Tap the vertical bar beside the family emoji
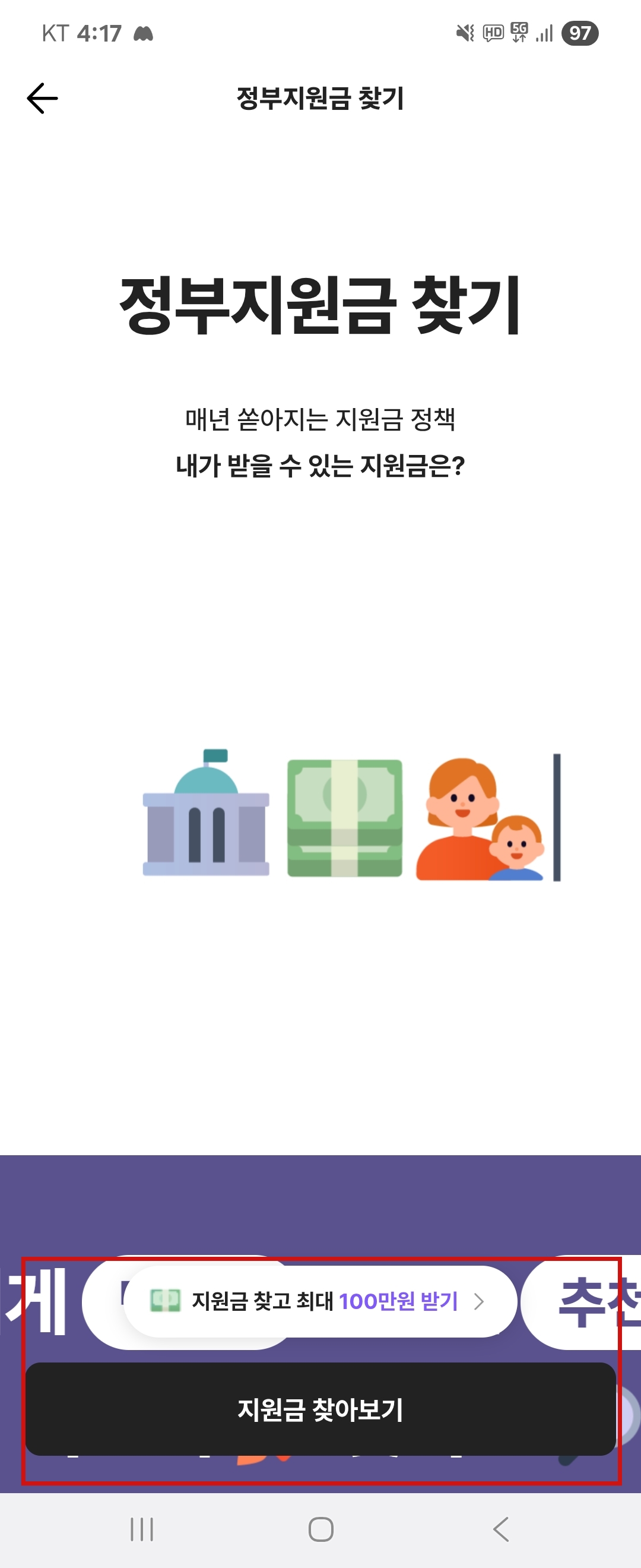 [x=557, y=818]
